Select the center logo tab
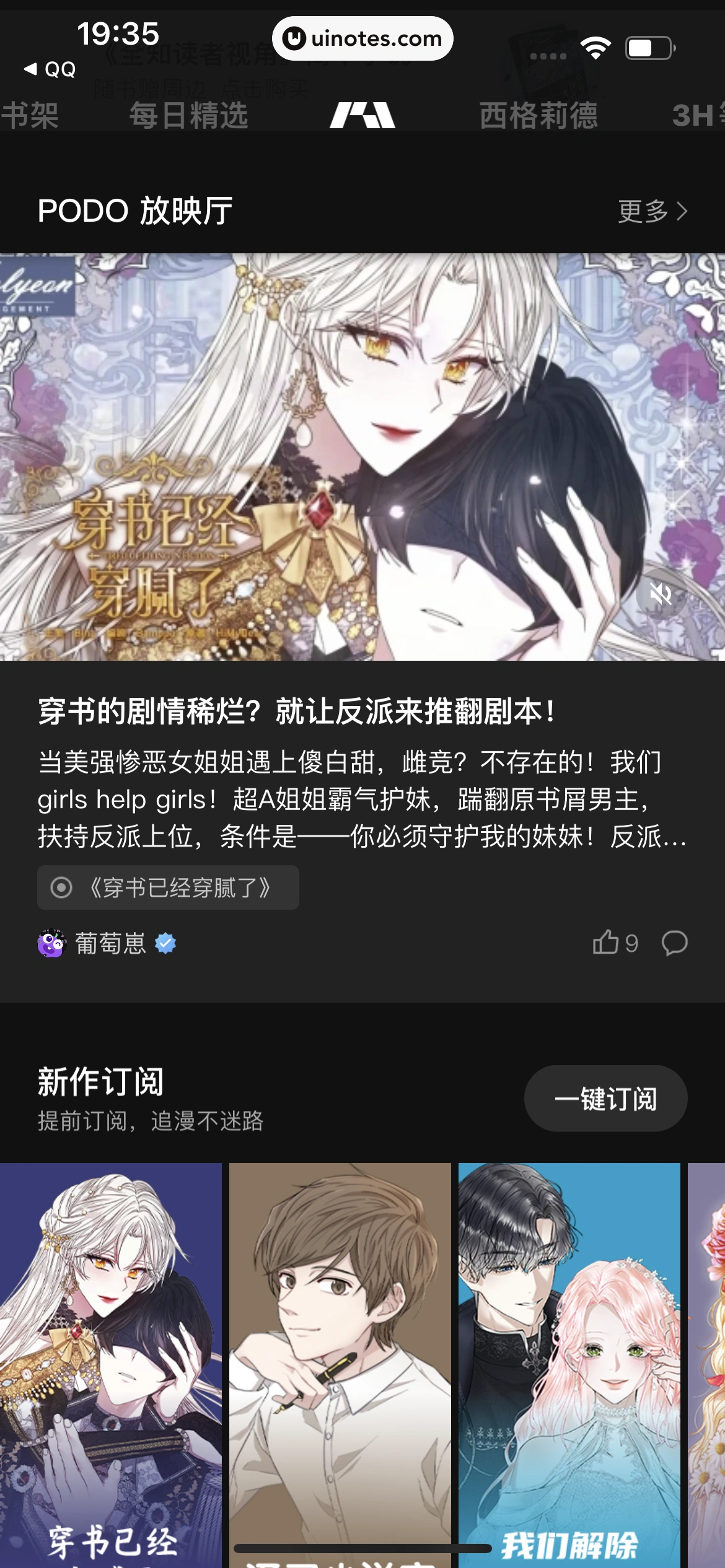725x1568 pixels. (x=362, y=115)
